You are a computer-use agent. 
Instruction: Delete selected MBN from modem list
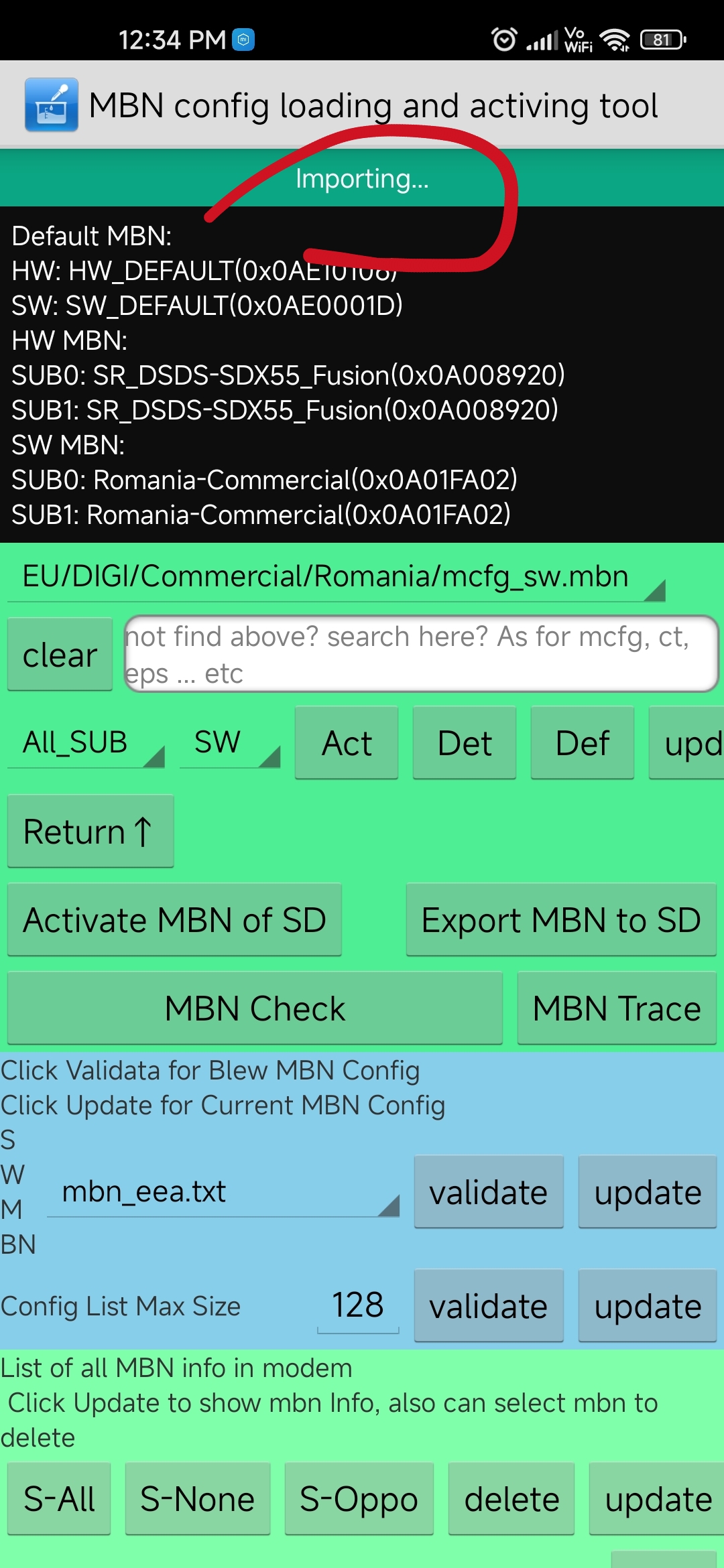click(511, 1499)
